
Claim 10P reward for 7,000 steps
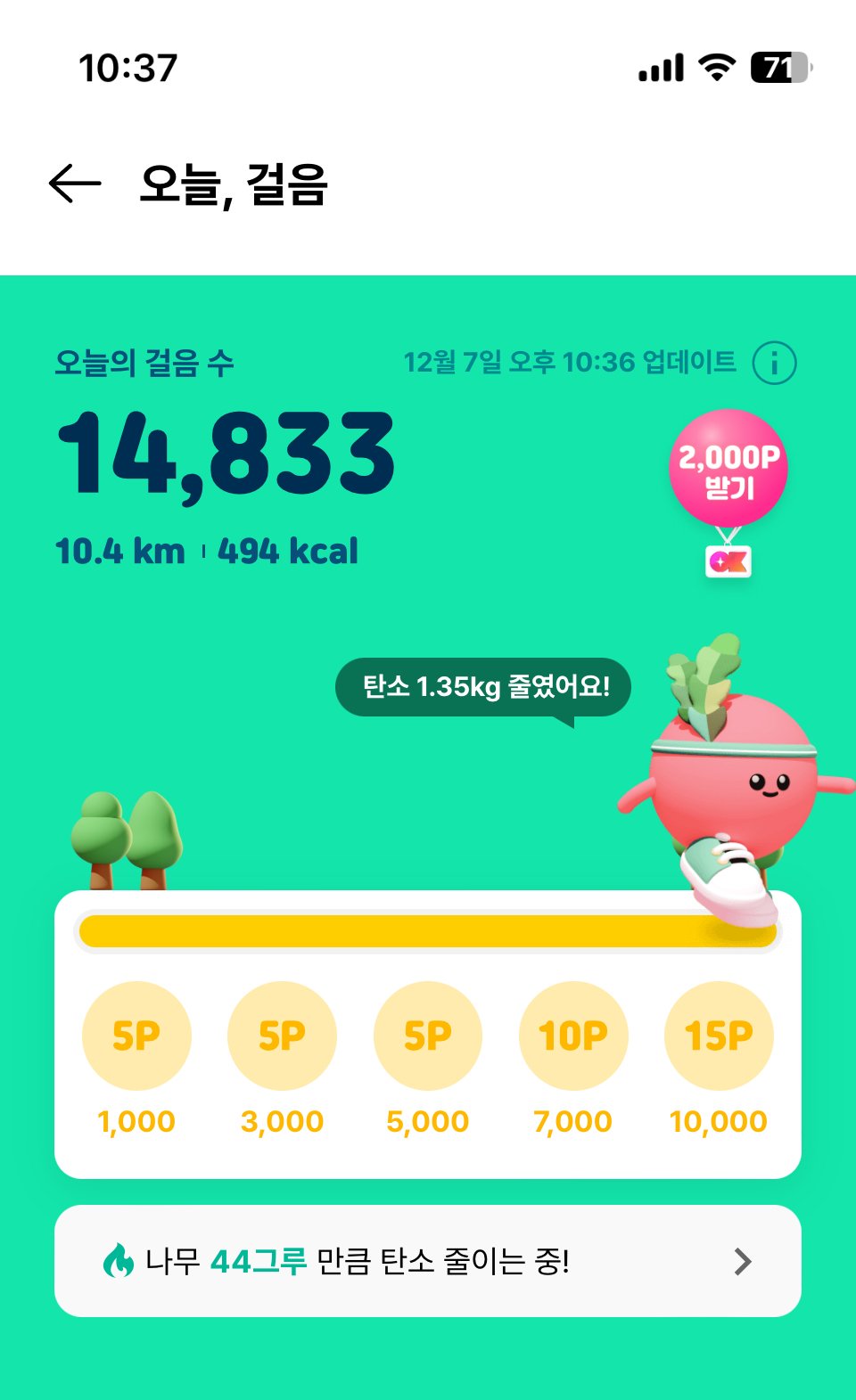[573, 1036]
